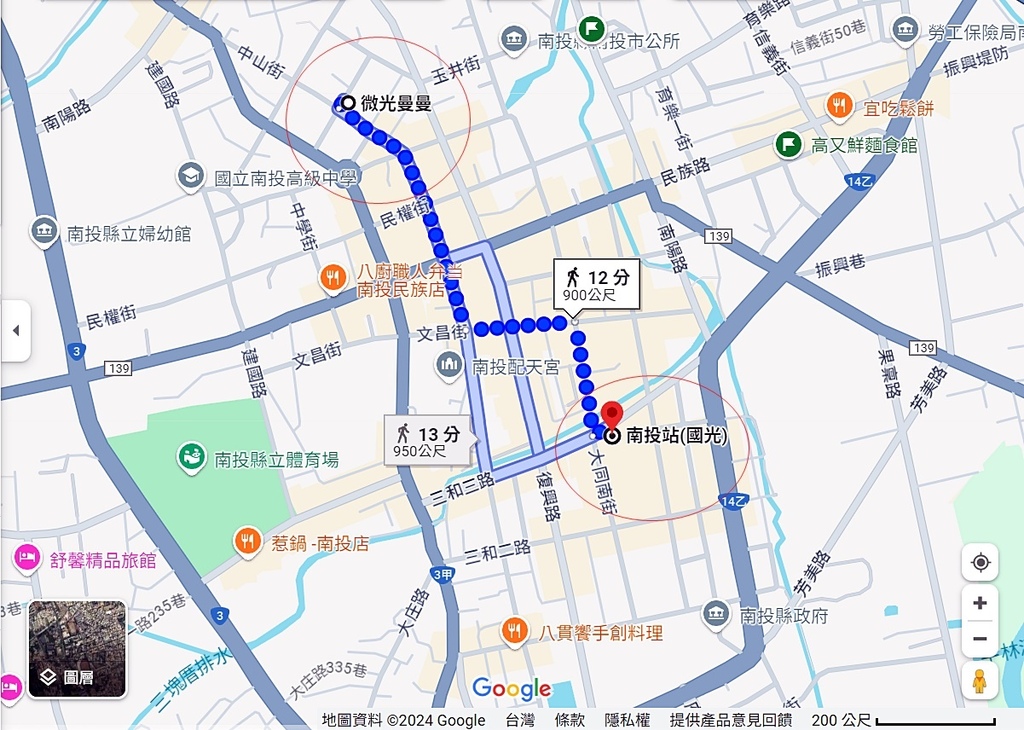The height and width of the screenshot is (730, 1024).
Task: Select the 12 分 walking route
Action: point(596,284)
